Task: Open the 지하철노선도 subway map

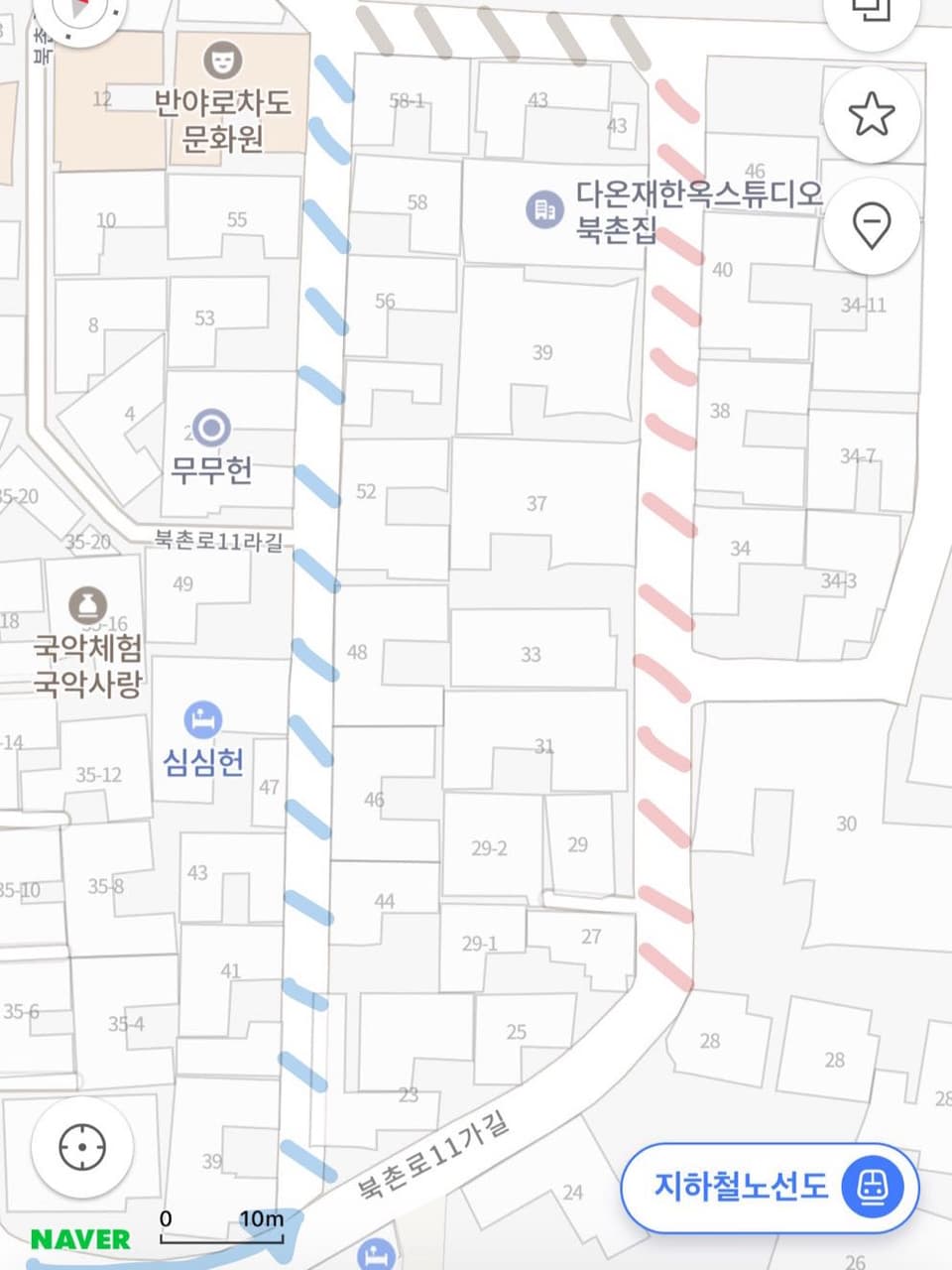Action: [x=770, y=1187]
